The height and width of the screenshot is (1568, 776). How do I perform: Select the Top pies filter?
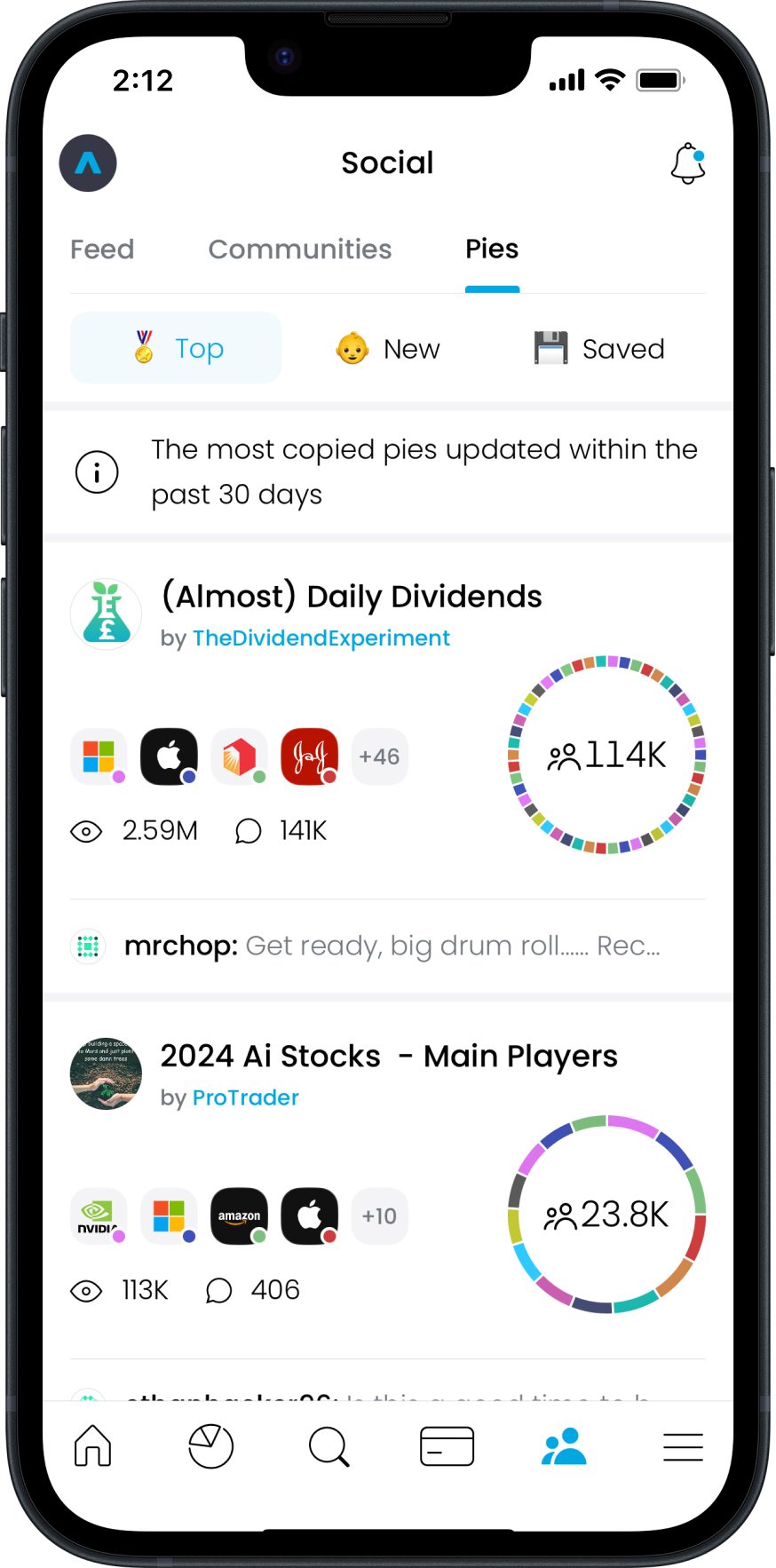coord(176,348)
